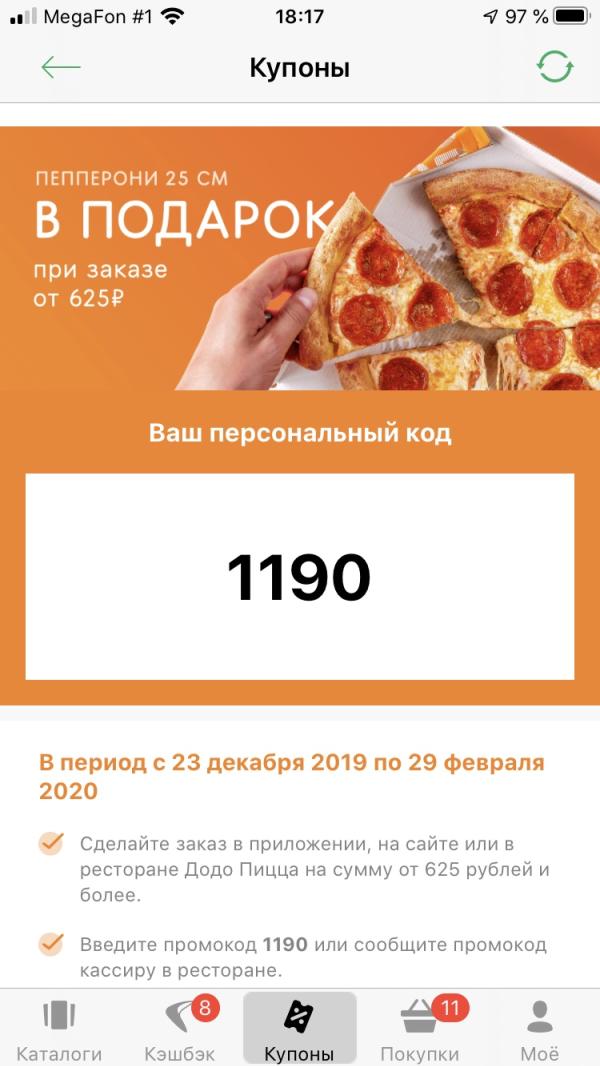Screen dimensions: 600x1066
Task: Switch to the Каталоги tab
Action: [x=60, y=1029]
